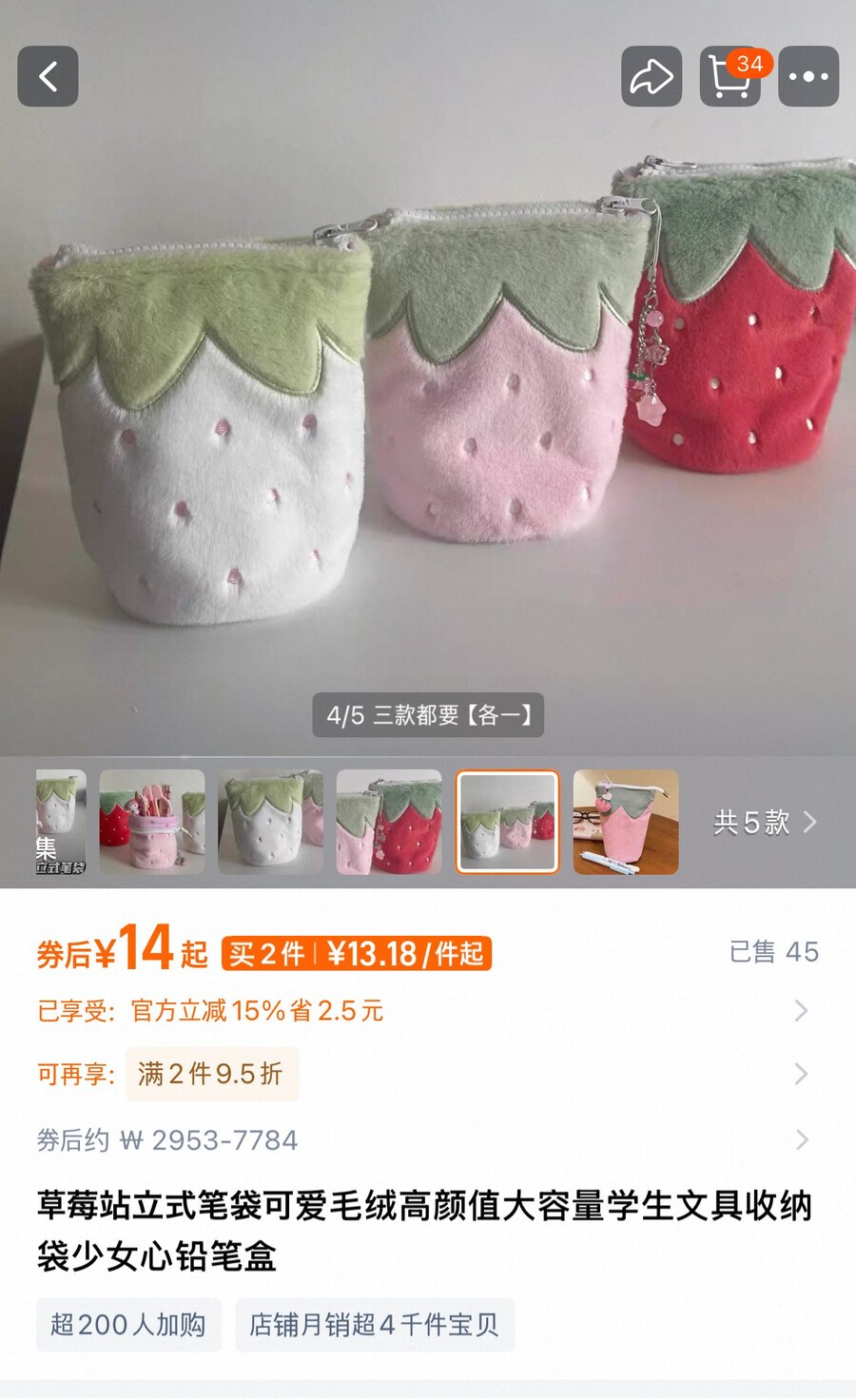This screenshot has width=856, height=1400.
Task: Select the white strawberry pouch thumbnail
Action: 272,823
